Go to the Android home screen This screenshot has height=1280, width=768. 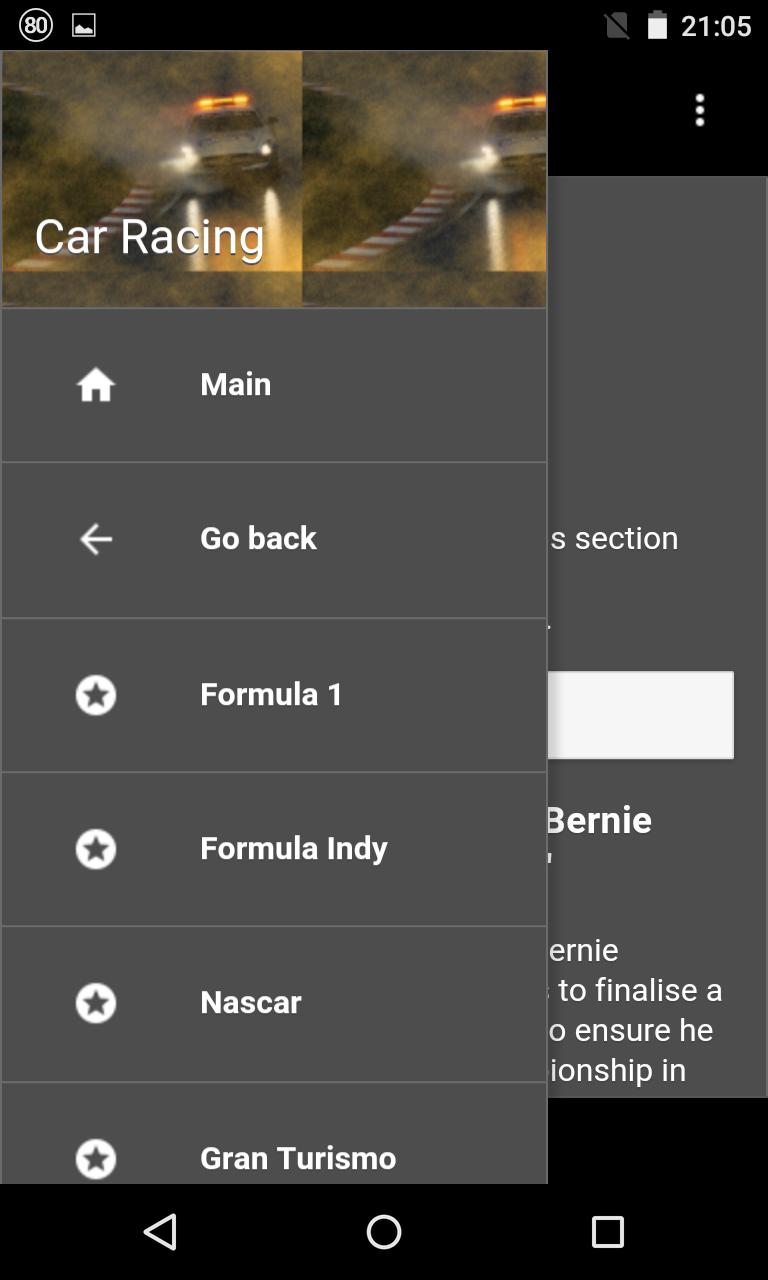coord(384,1232)
